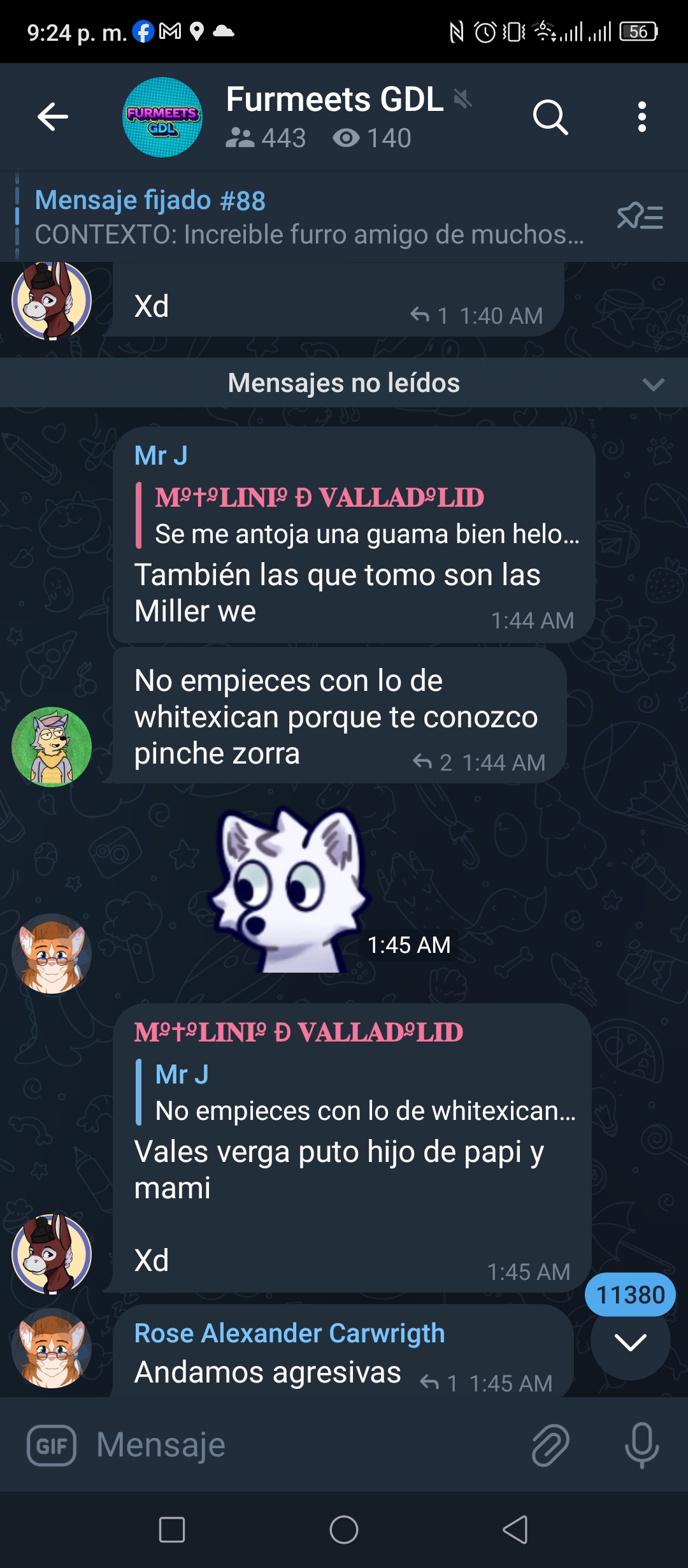This screenshot has height=1568, width=688.
Task: Open the three-dot overflow menu
Action: coord(642,117)
